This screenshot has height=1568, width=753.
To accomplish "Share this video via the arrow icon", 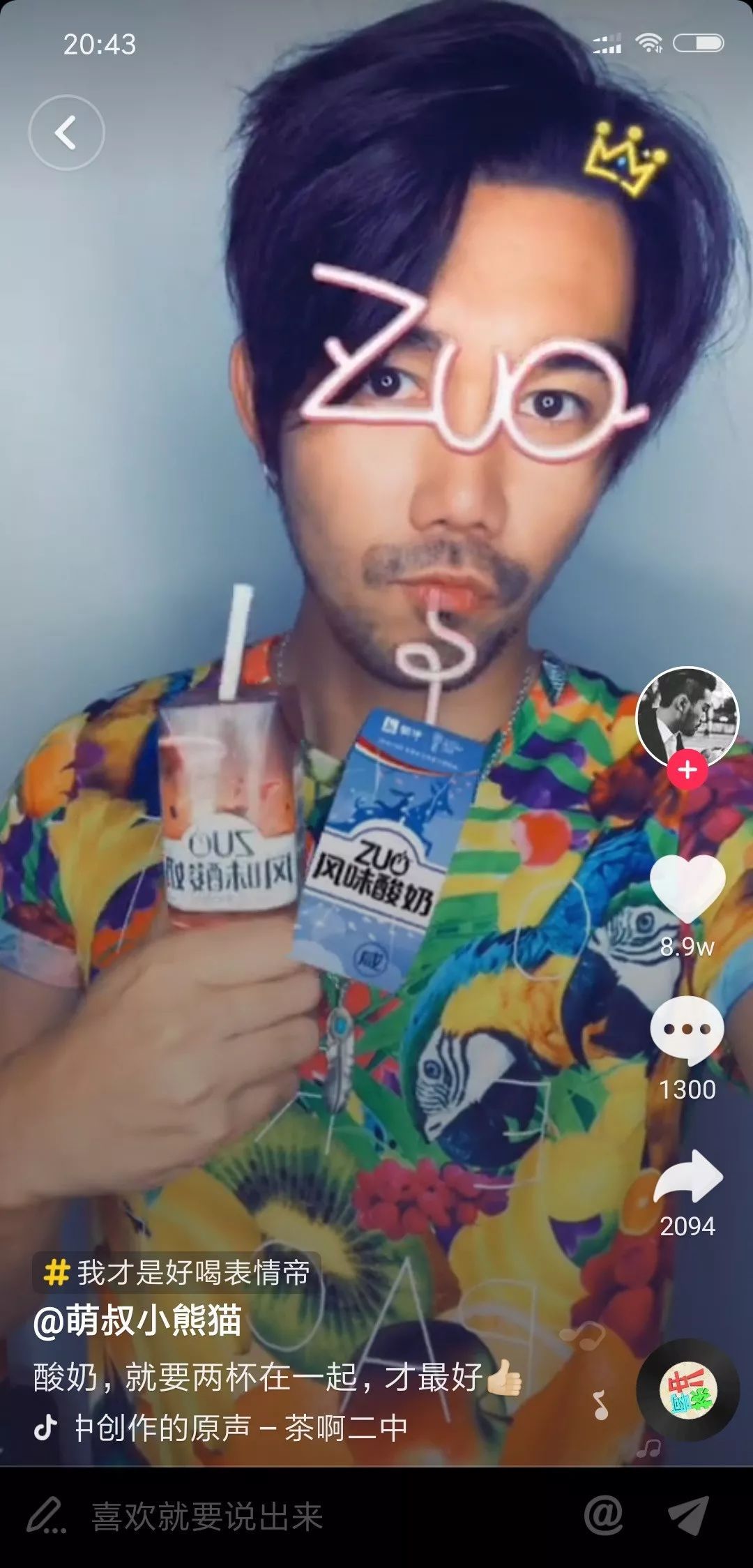I will pos(687,1177).
